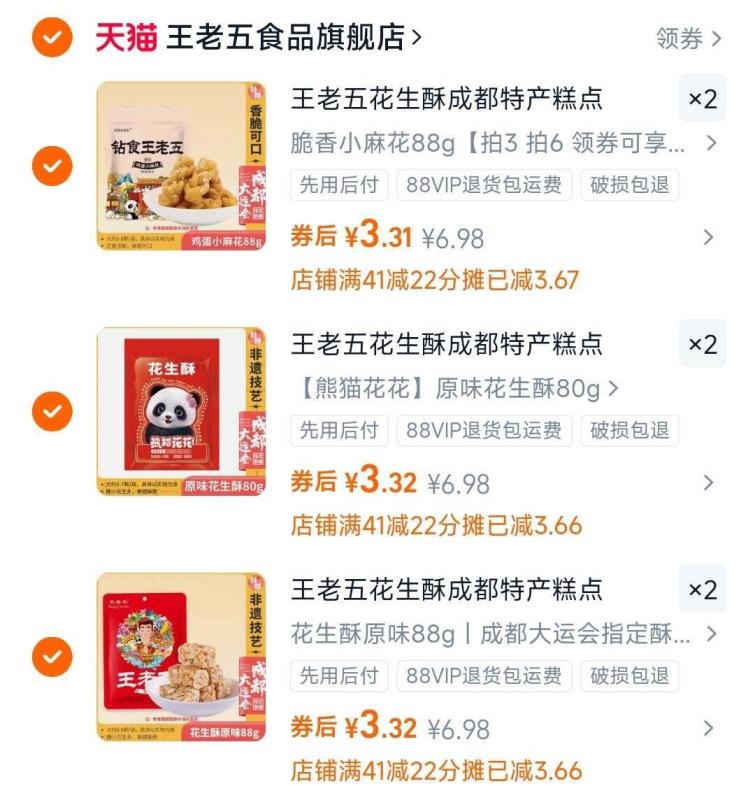Expand the ¥3.31 discount details arrow

(x=708, y=237)
